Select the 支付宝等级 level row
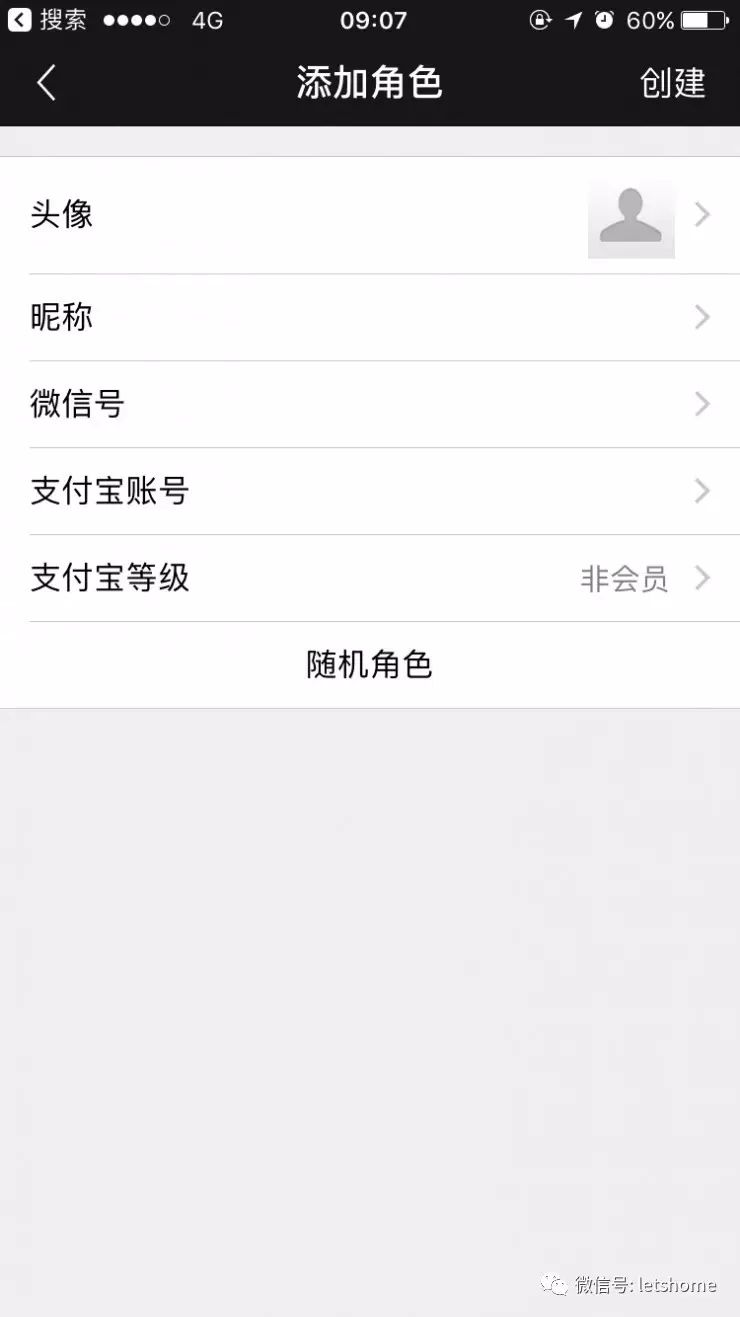740x1317 pixels. tap(370, 578)
